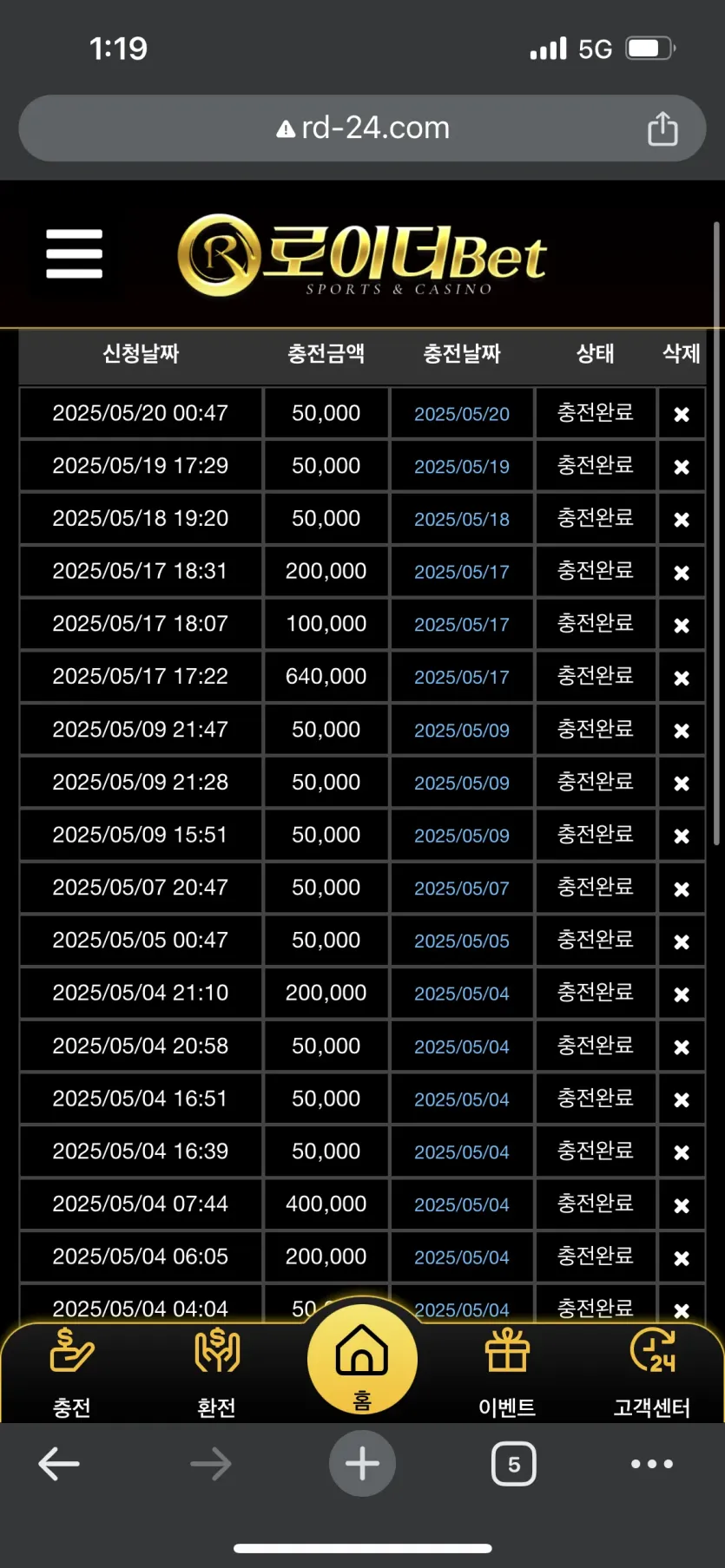Open the 충전 tab
This screenshot has width=725, height=1568.
(x=72, y=1371)
